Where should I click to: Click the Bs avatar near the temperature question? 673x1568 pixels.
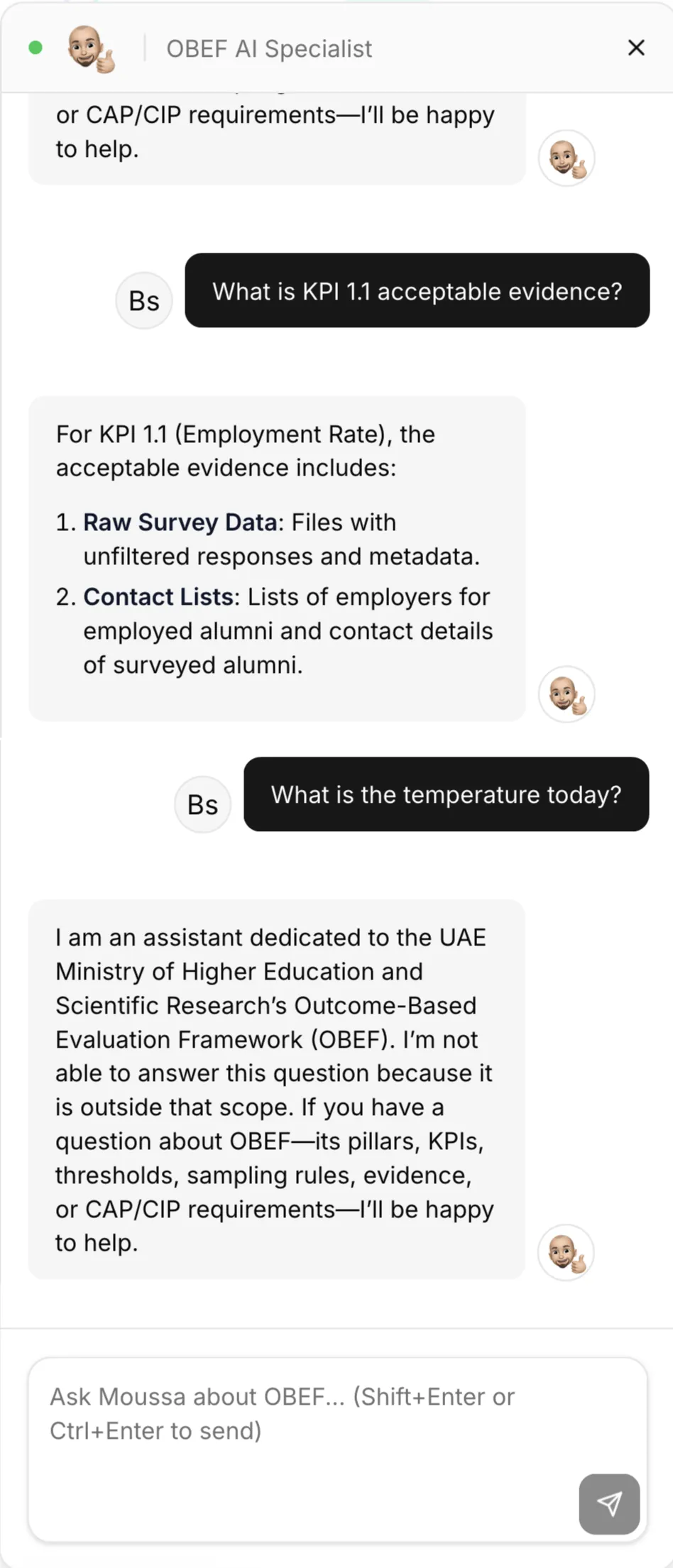(202, 804)
